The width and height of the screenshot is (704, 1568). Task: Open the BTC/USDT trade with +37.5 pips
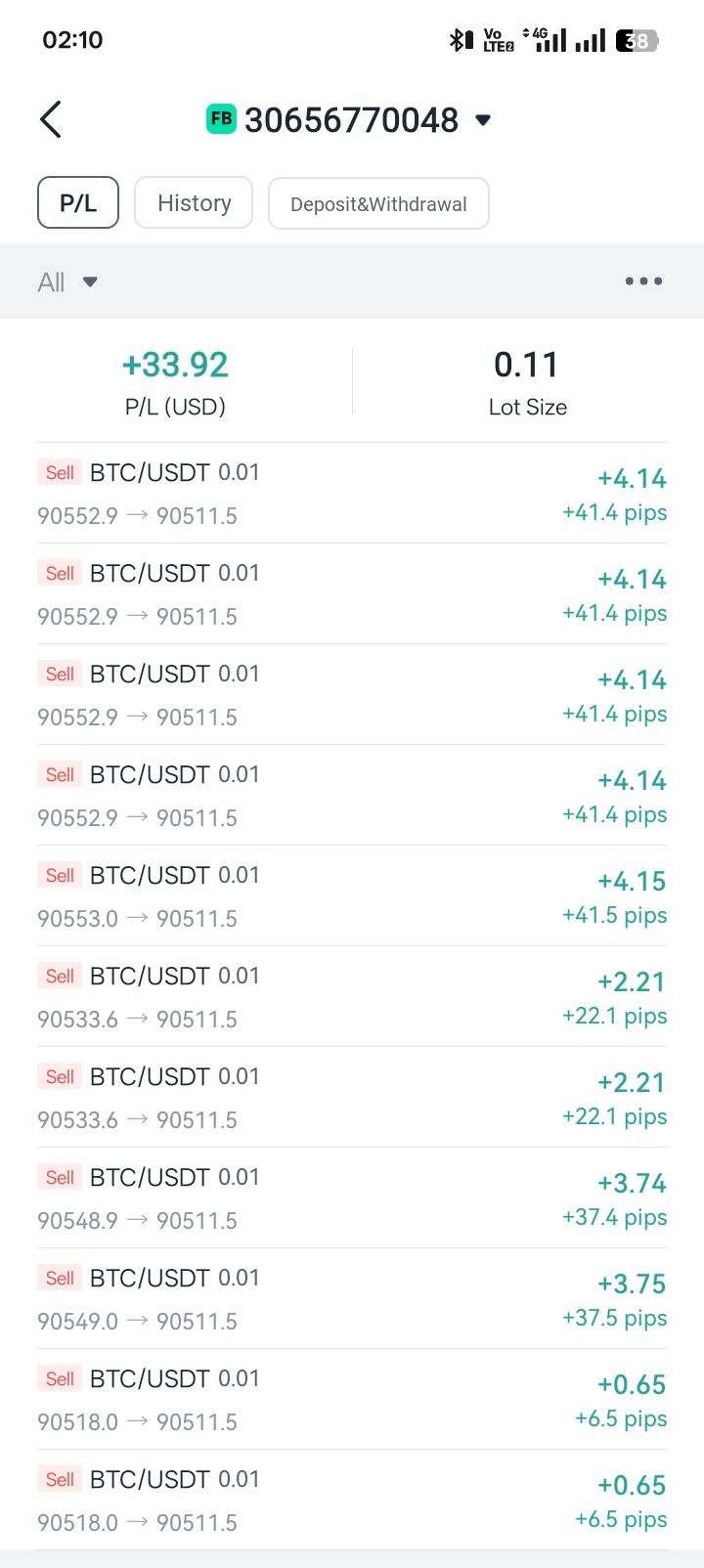pos(352,1298)
